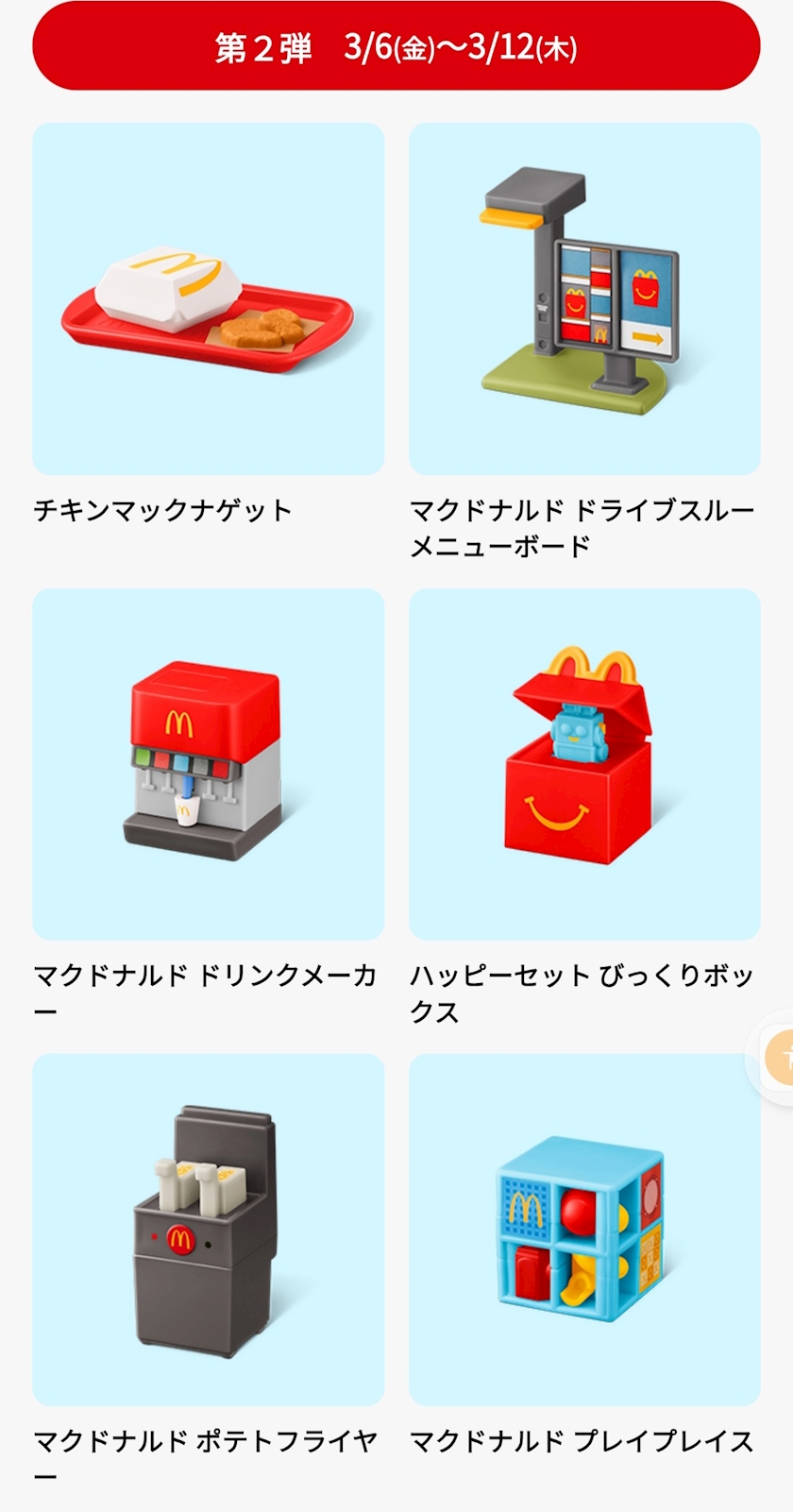Tap the マクドナルド プレイプレイス toy tile
Image resolution: width=793 pixels, height=1512 pixels.
point(584,1230)
